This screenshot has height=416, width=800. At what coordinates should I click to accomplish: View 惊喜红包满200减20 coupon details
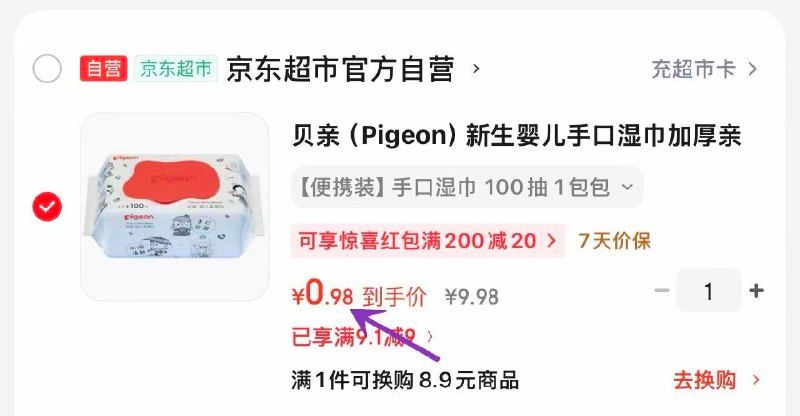point(427,240)
